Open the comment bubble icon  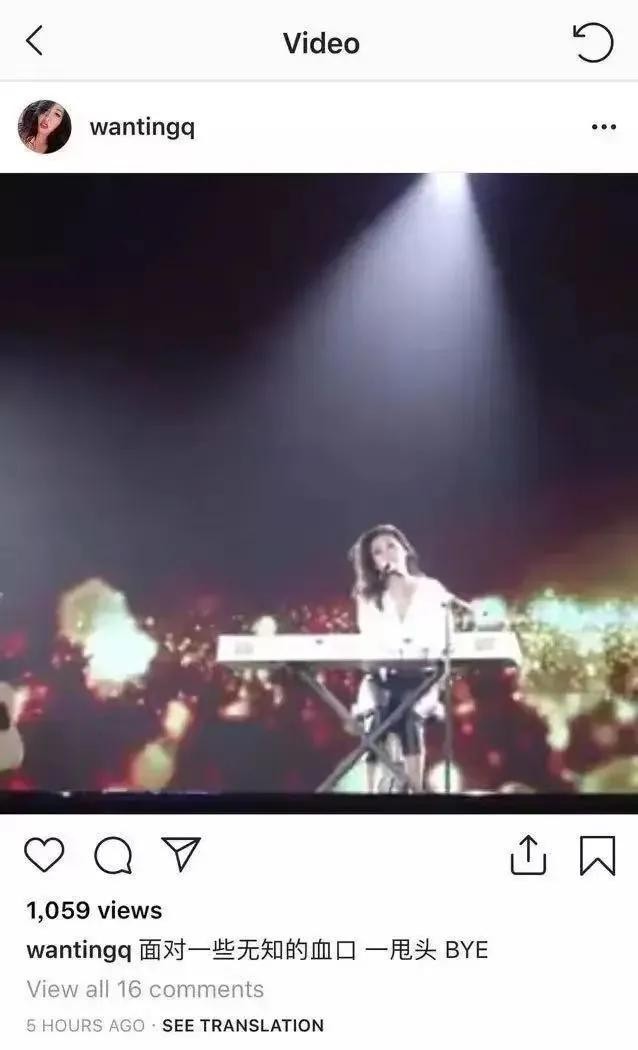113,855
